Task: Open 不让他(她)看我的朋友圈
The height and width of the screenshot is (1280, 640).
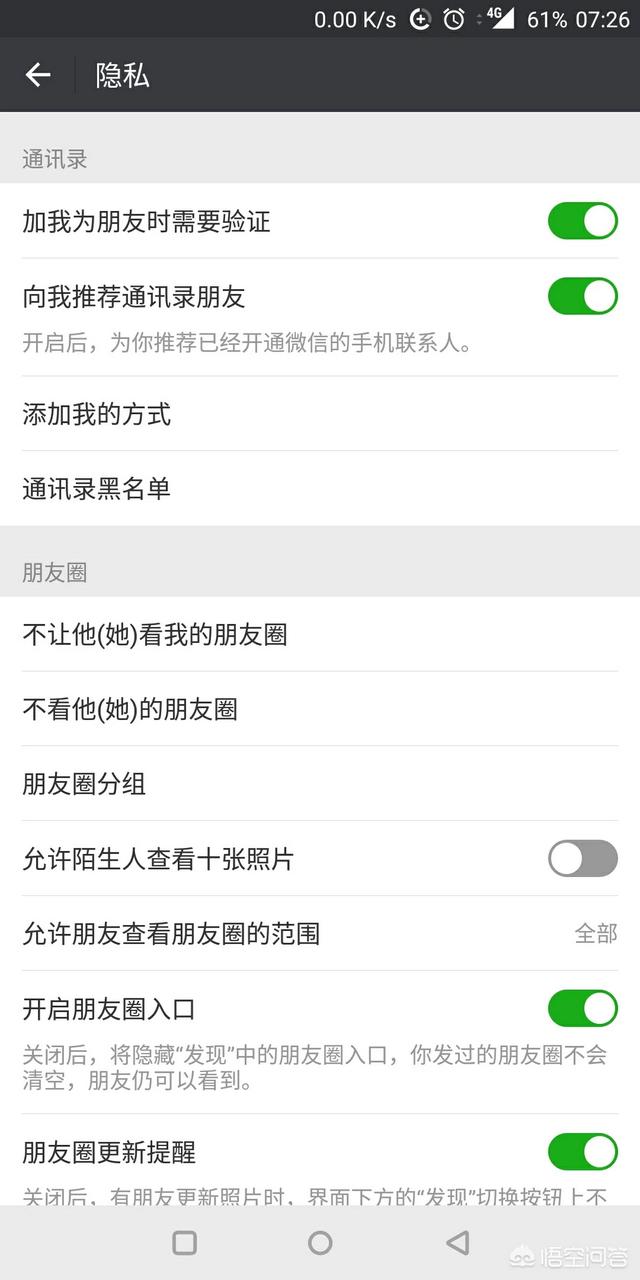Action: (x=320, y=634)
